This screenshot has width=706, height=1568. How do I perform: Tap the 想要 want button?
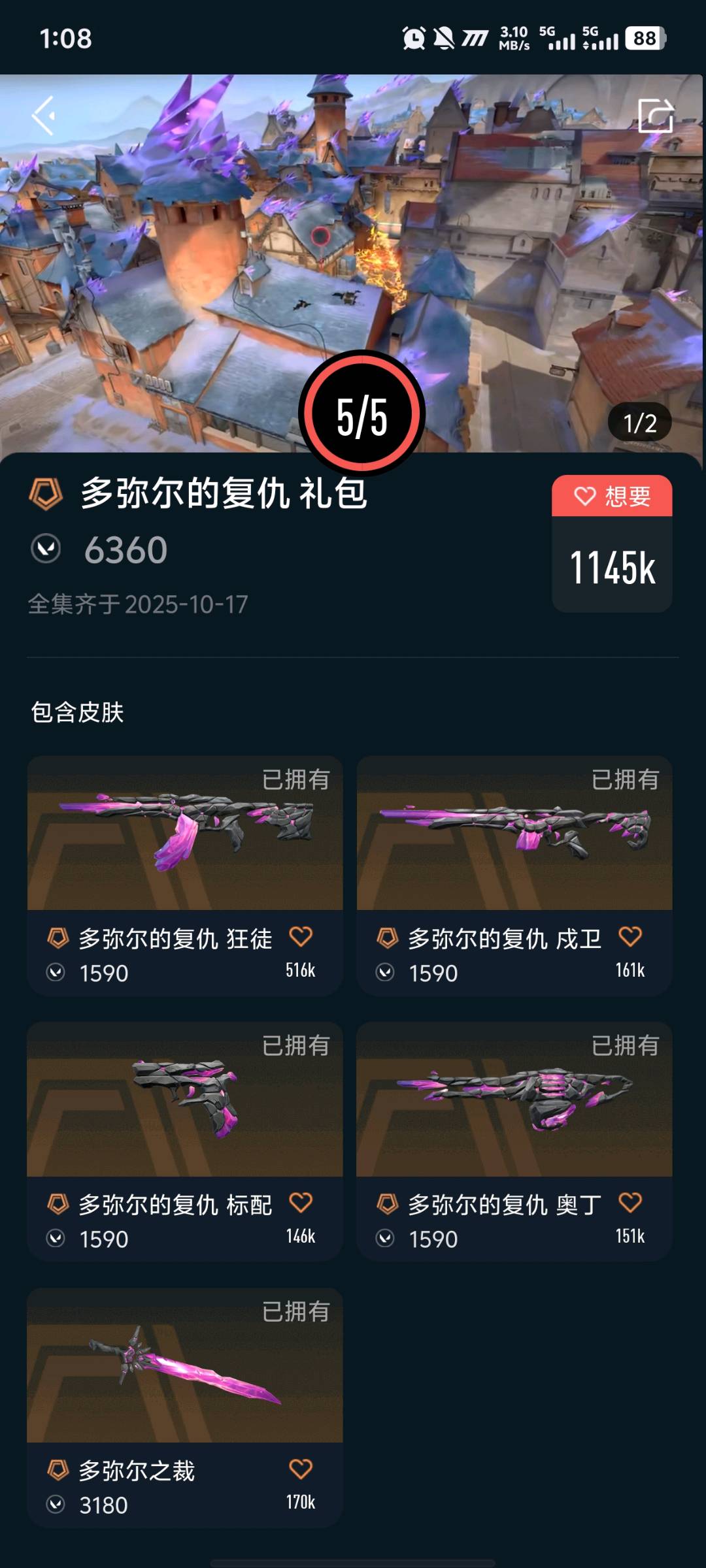pos(612,496)
